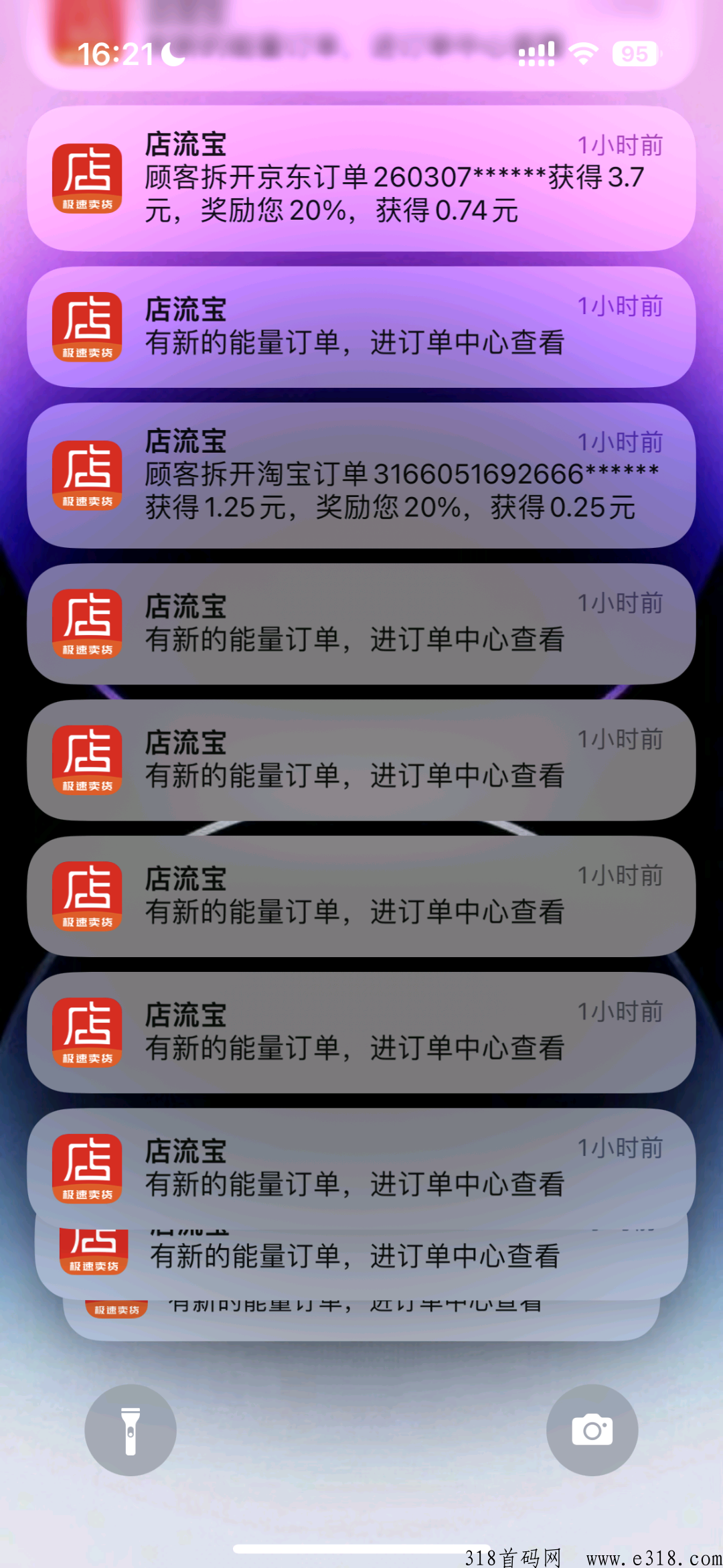This screenshot has width=723, height=1568.
Task: Open the 京东订单 260307 reward notification
Action: pyautogui.click(x=361, y=181)
